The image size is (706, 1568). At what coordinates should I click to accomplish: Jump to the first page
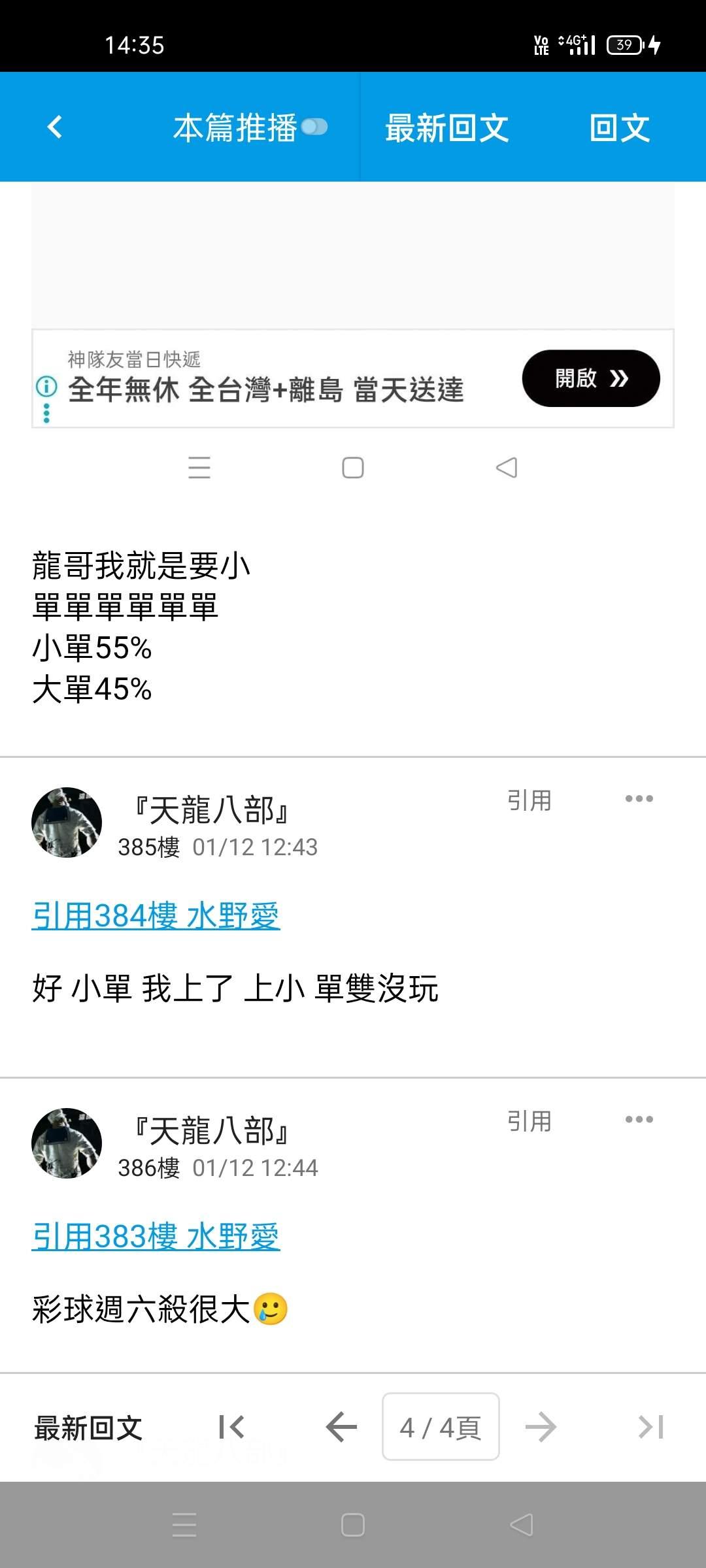(x=231, y=1427)
